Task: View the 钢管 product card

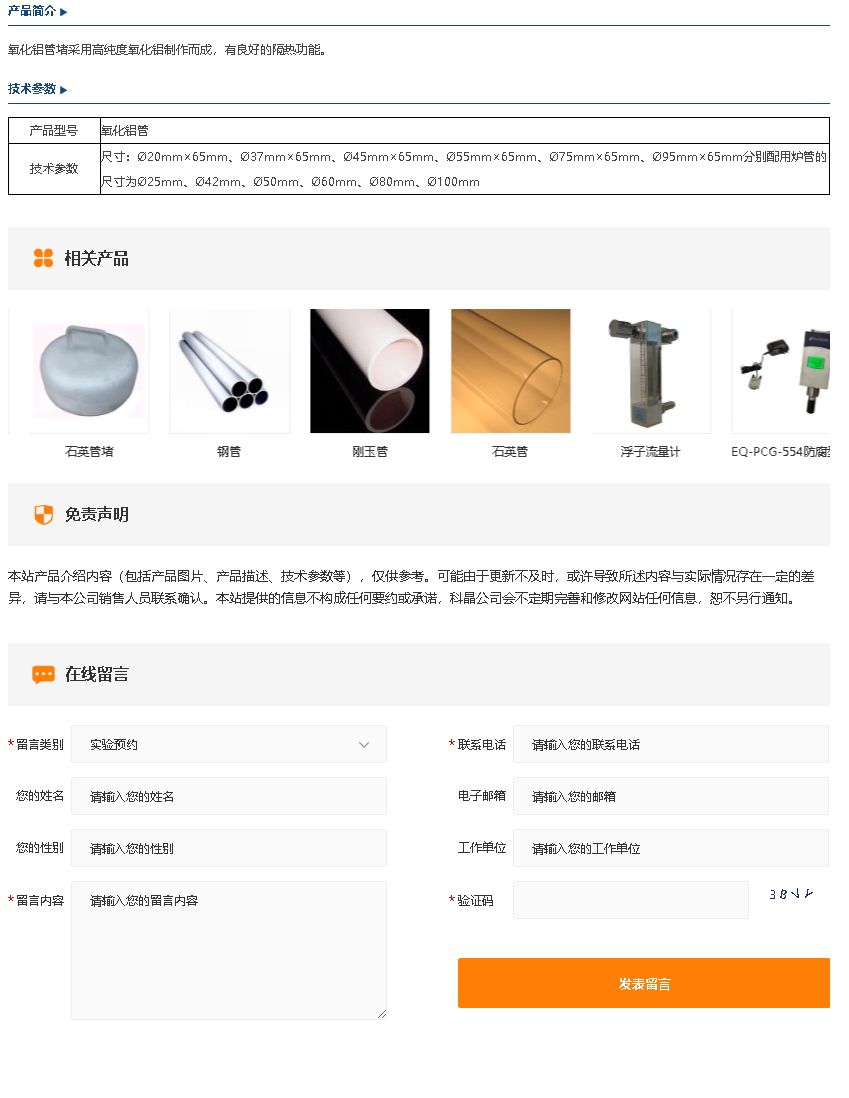Action: point(229,371)
